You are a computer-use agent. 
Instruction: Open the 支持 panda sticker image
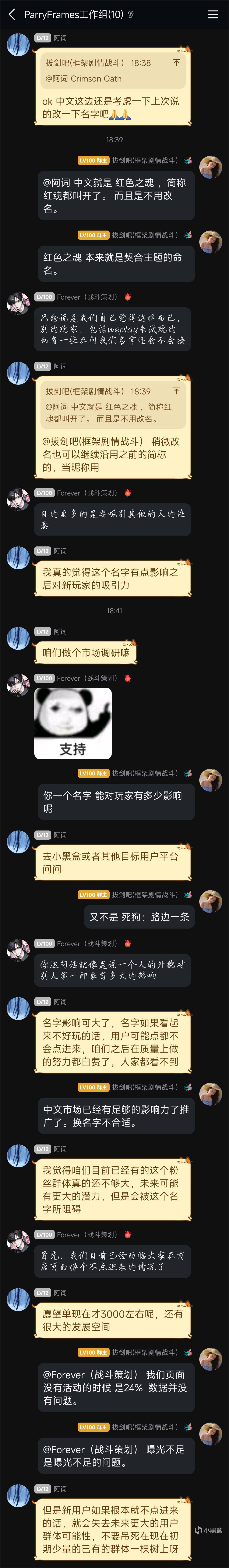click(x=73, y=723)
